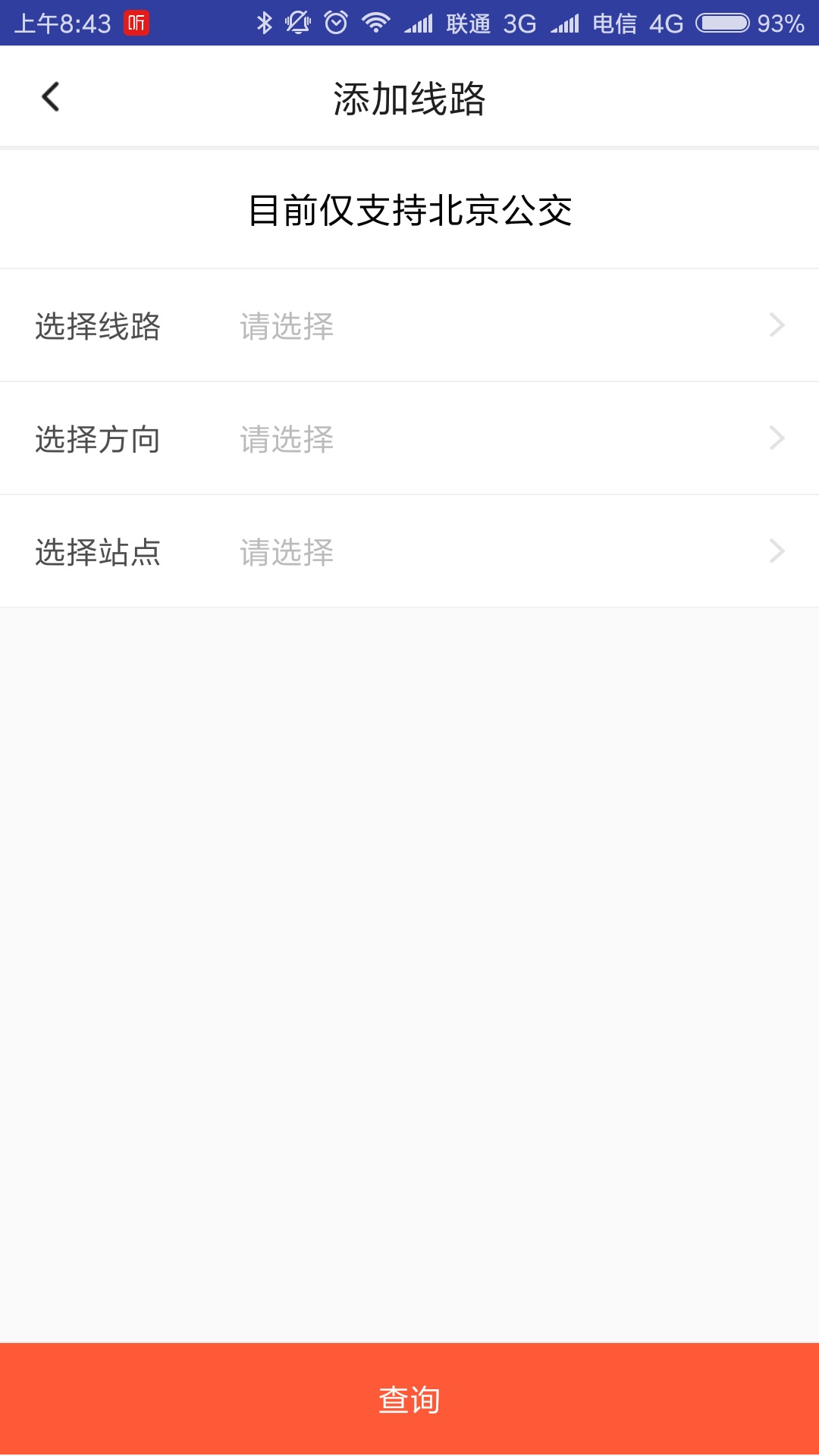
Task: Tap the 请选择 placeholder beside 选择线路
Action: 286,325
